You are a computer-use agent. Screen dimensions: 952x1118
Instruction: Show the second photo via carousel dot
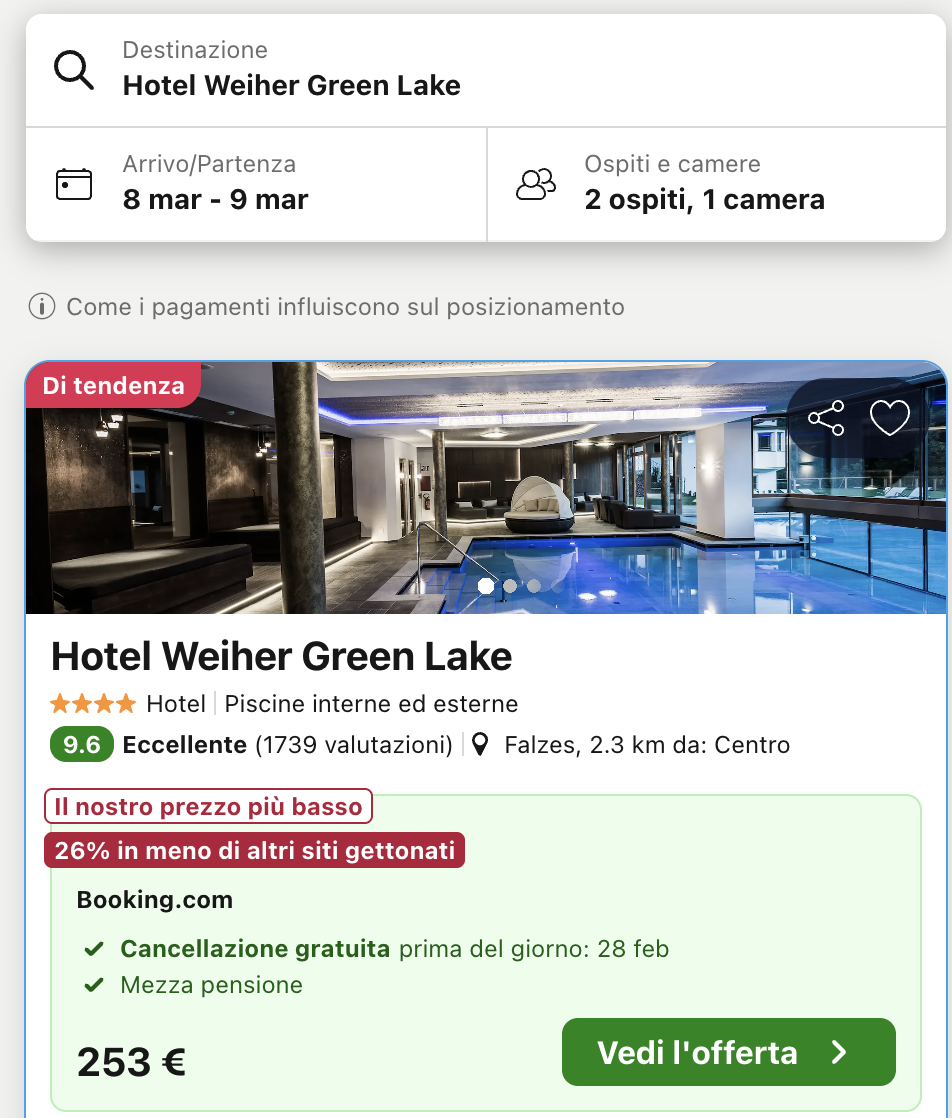pos(510,586)
